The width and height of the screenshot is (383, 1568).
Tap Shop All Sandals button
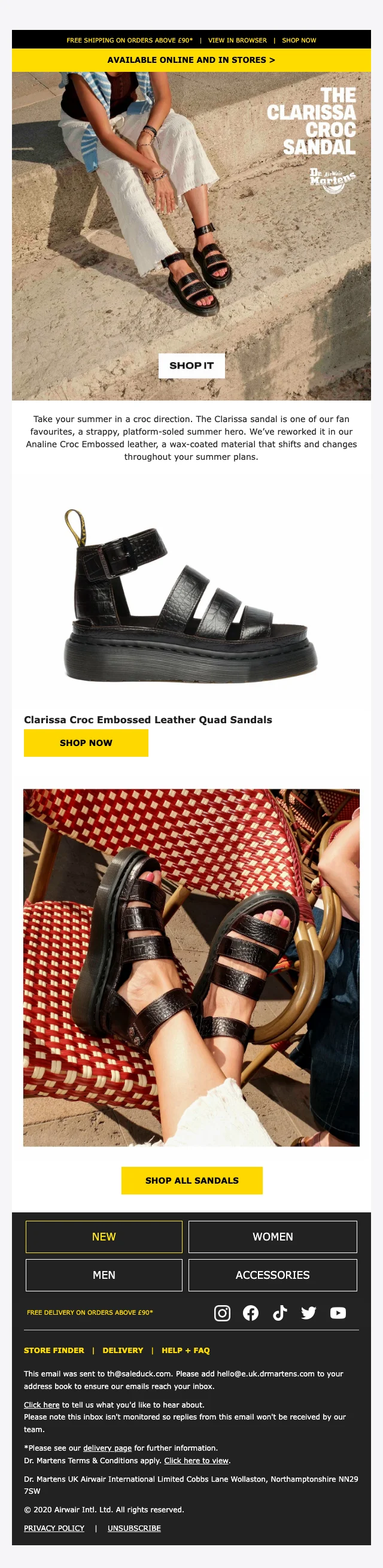(191, 1180)
